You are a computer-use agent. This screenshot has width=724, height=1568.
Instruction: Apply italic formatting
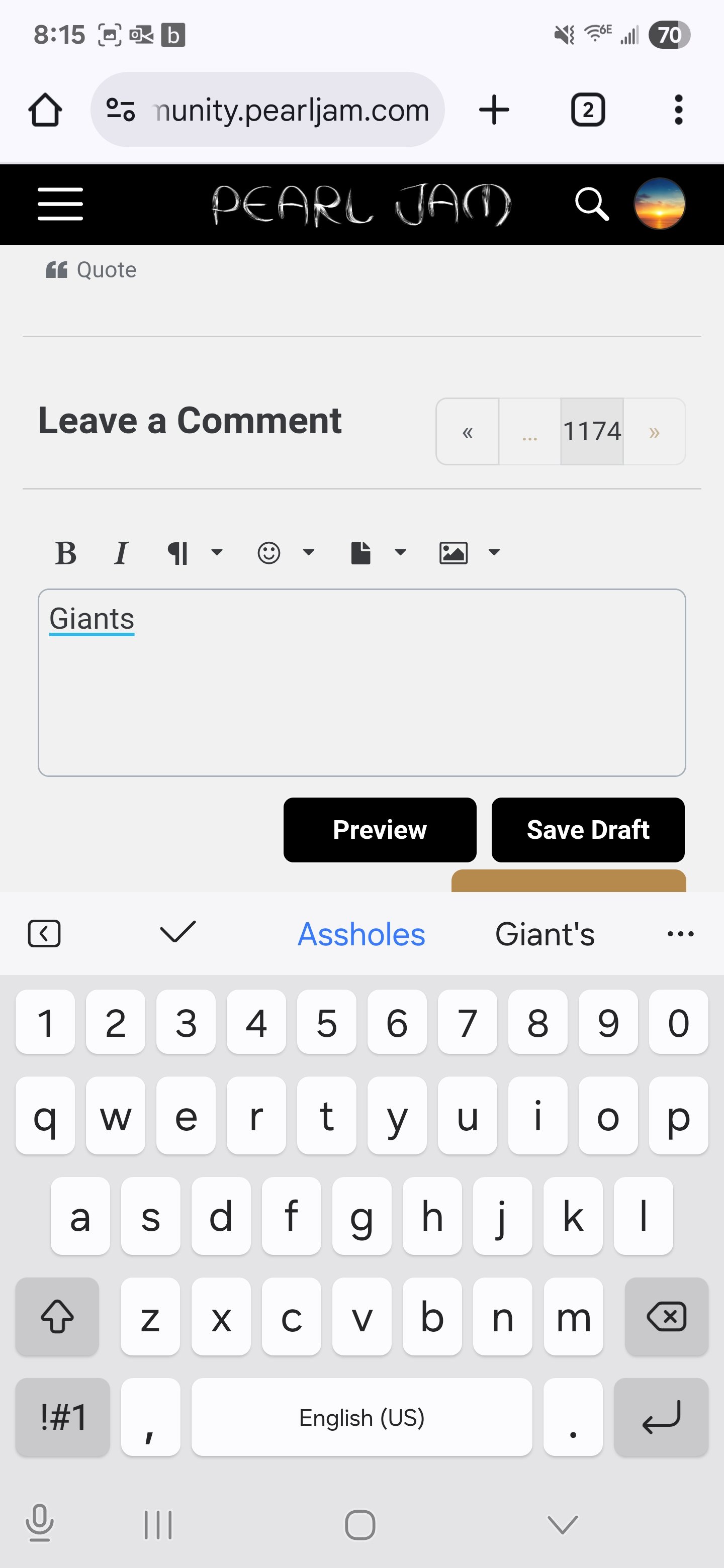click(x=121, y=553)
